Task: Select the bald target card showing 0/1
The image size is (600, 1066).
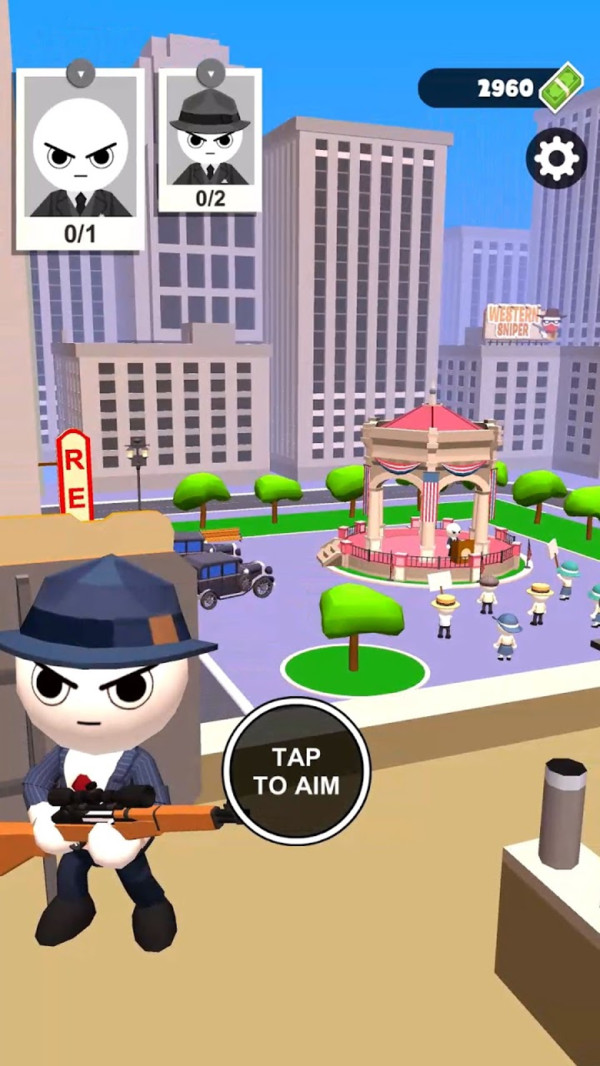Action: 80,158
